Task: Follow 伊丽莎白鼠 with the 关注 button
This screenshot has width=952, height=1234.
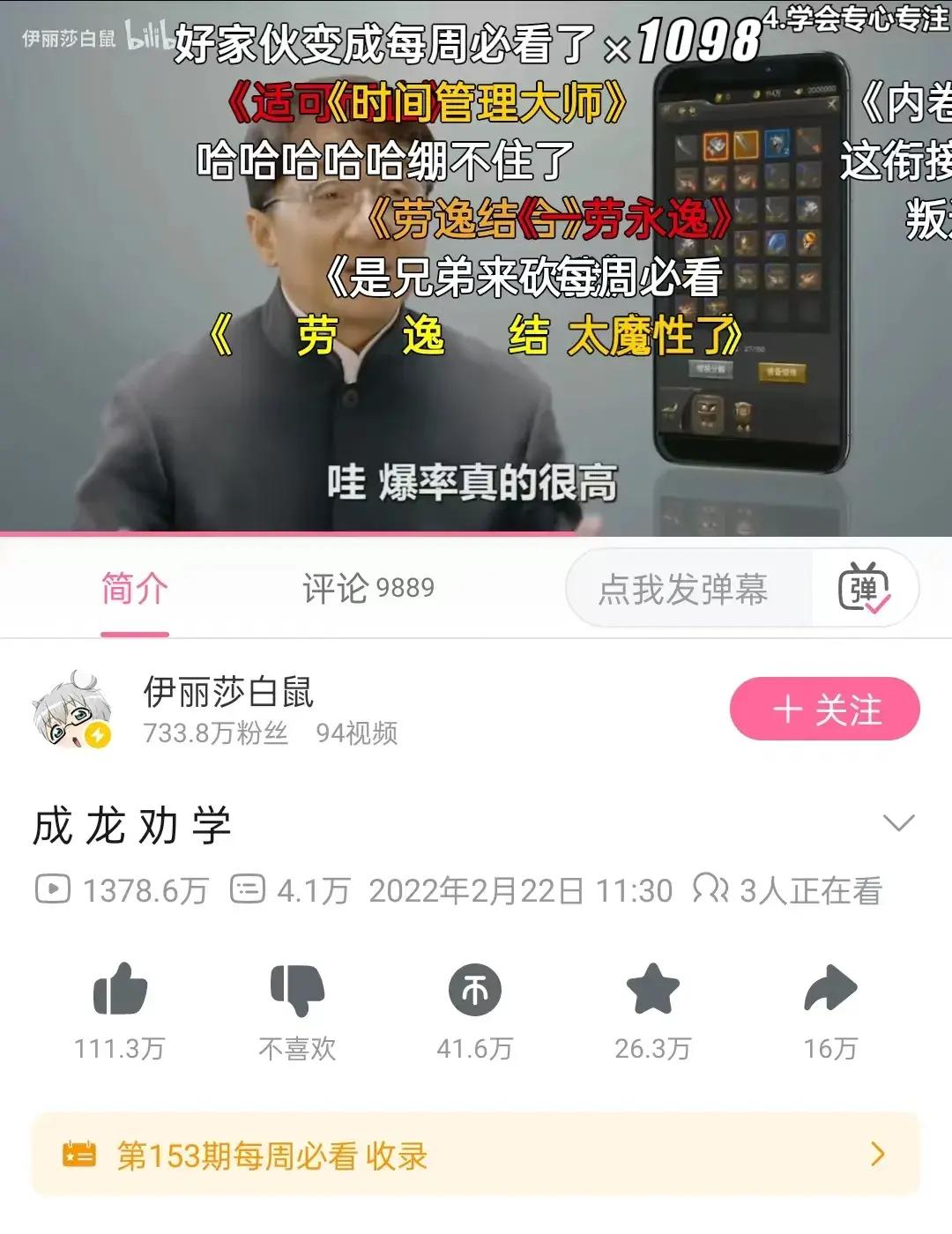Action: (x=824, y=710)
